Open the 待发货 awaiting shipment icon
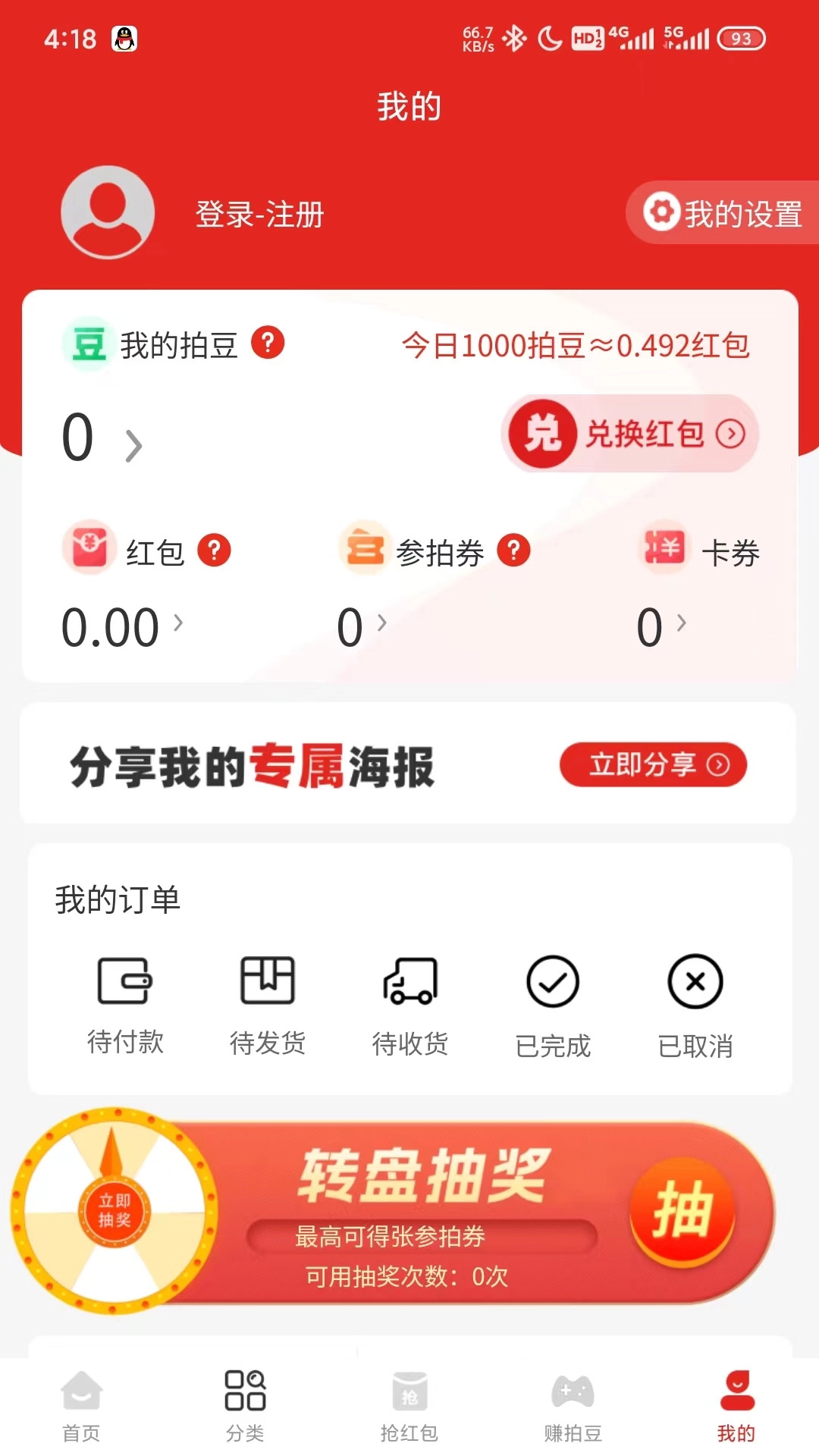 click(x=267, y=982)
